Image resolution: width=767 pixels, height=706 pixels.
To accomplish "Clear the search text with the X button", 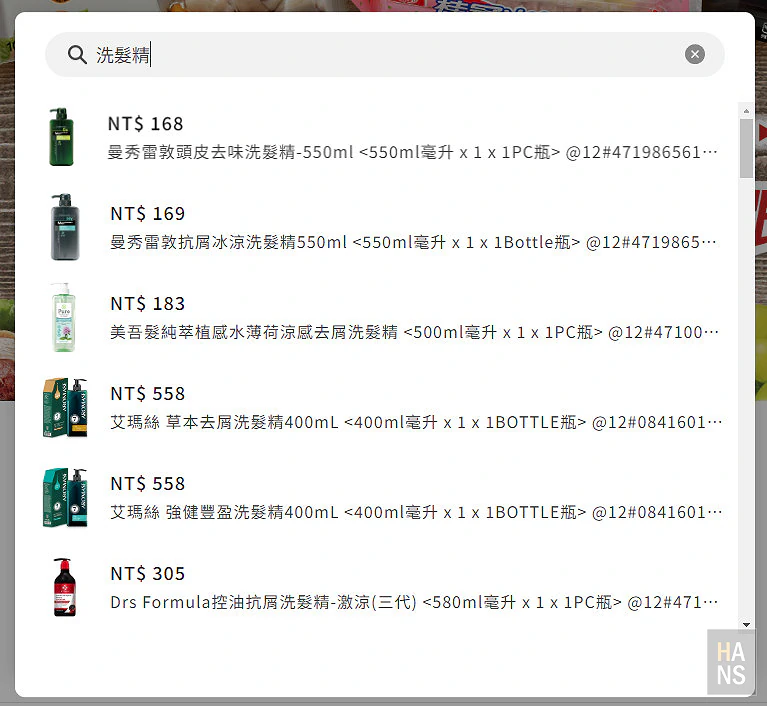I will point(695,54).
